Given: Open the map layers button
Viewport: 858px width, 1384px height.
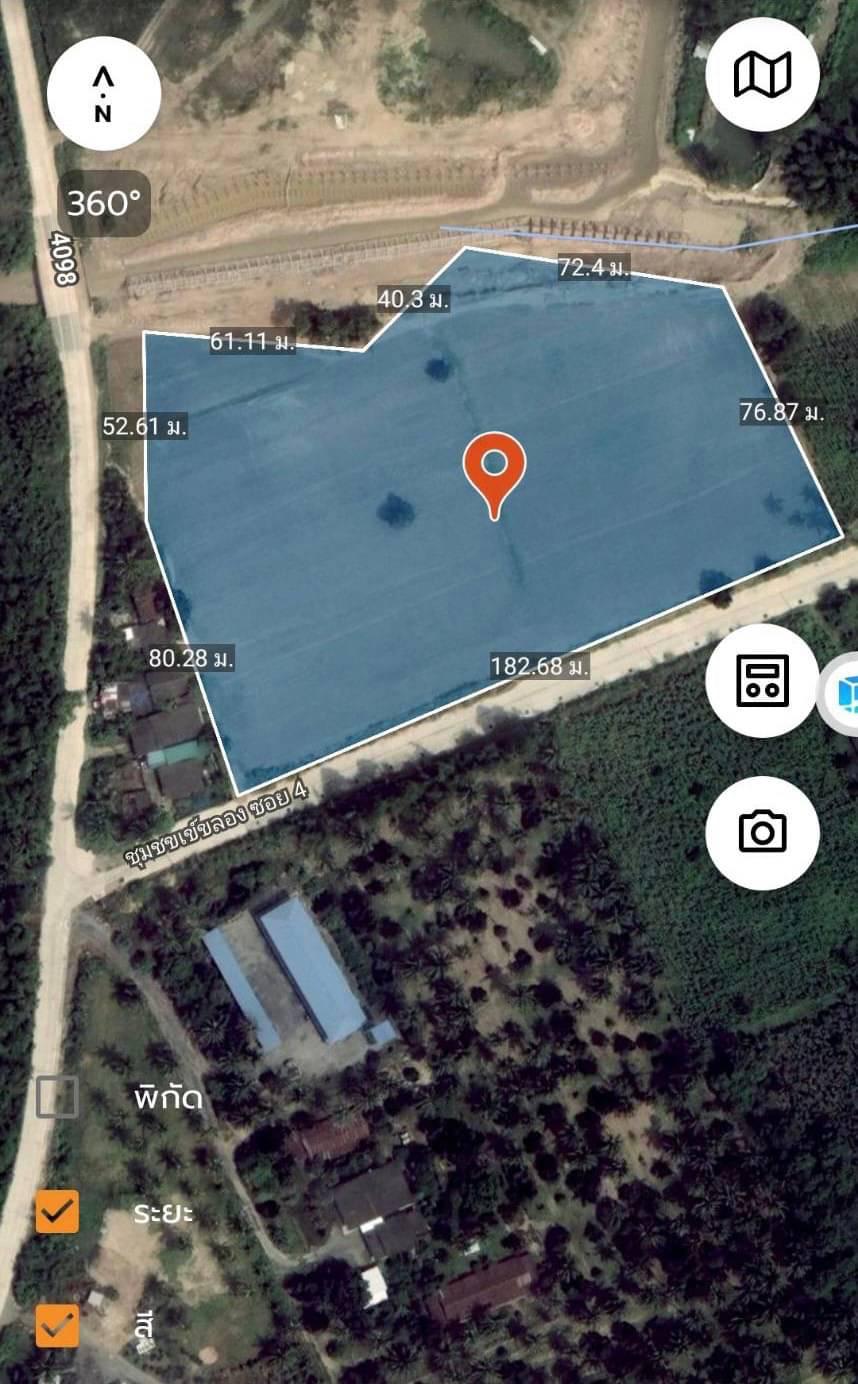Looking at the screenshot, I should [762, 75].
